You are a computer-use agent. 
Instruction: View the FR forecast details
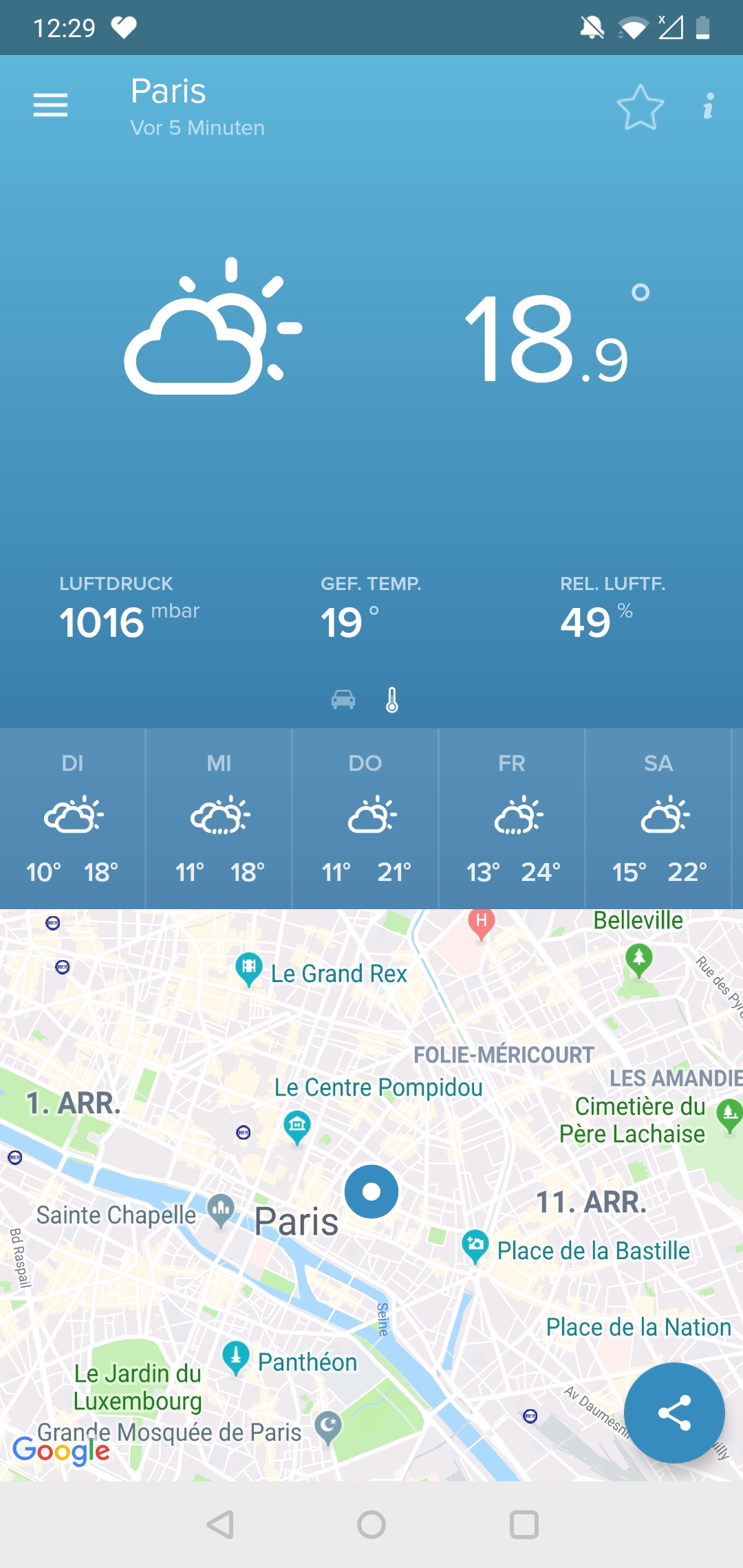tap(512, 818)
